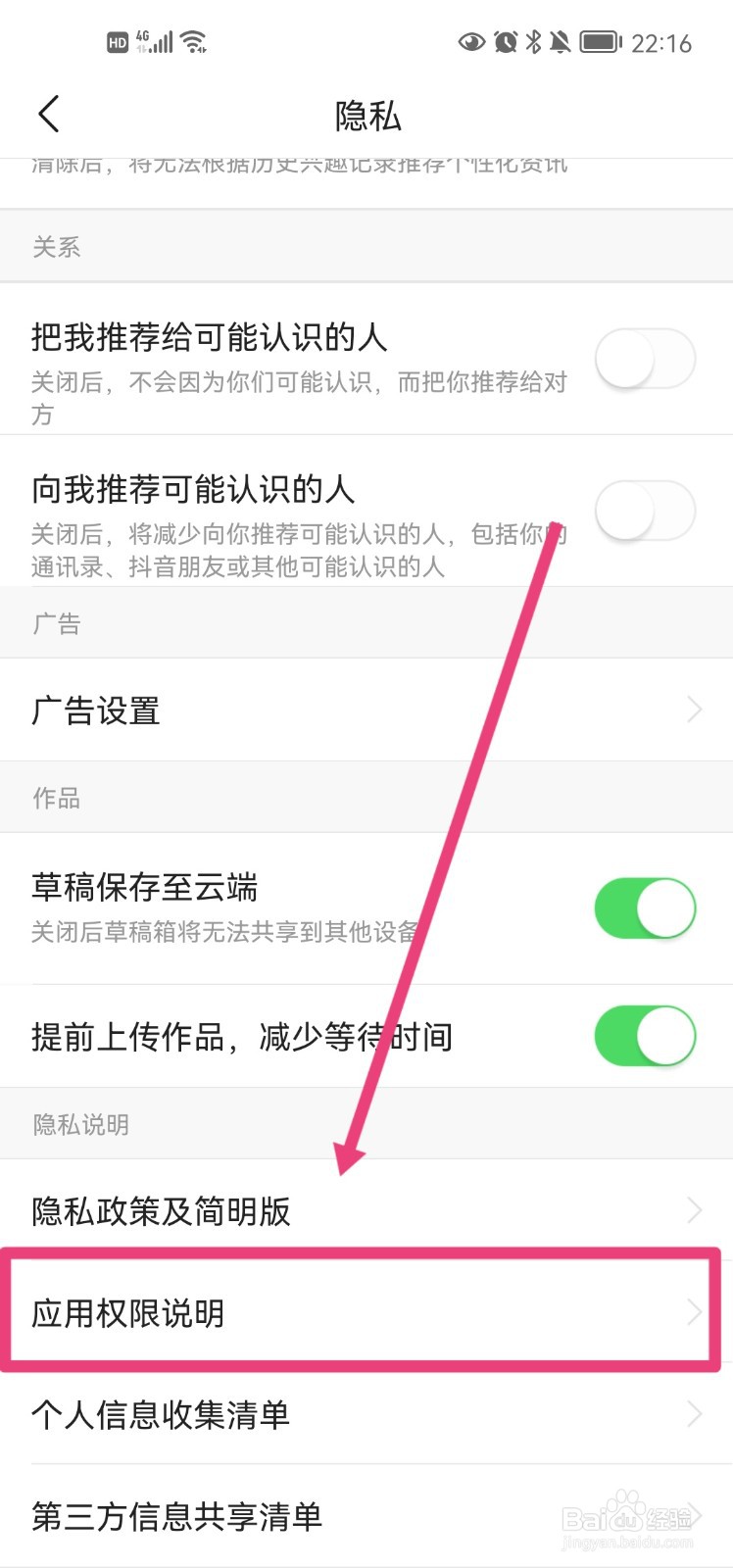The width and height of the screenshot is (733, 1568).
Task: Tap the back arrow to exit 隐私 settings
Action: click(x=49, y=113)
